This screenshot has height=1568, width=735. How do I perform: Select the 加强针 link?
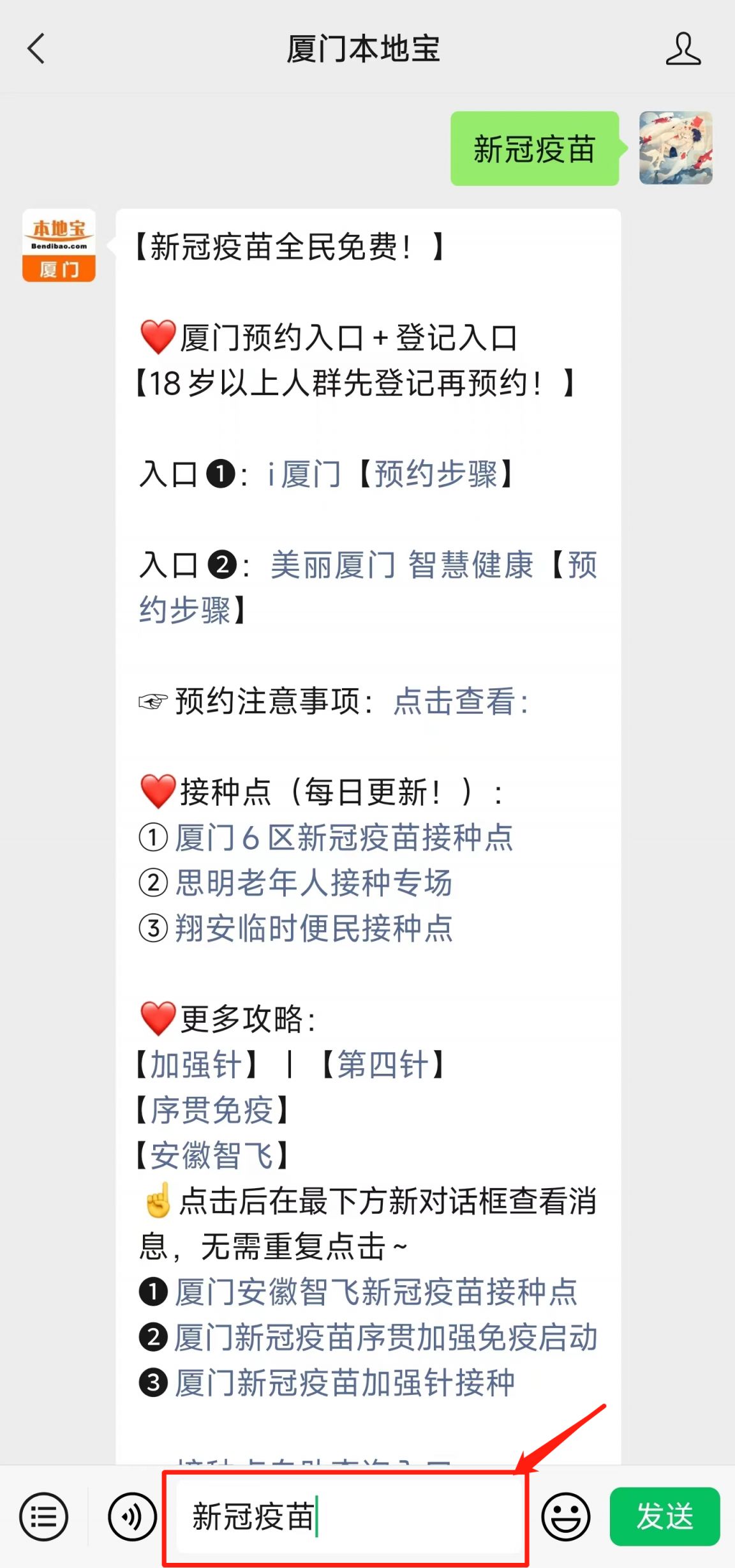click(196, 1065)
